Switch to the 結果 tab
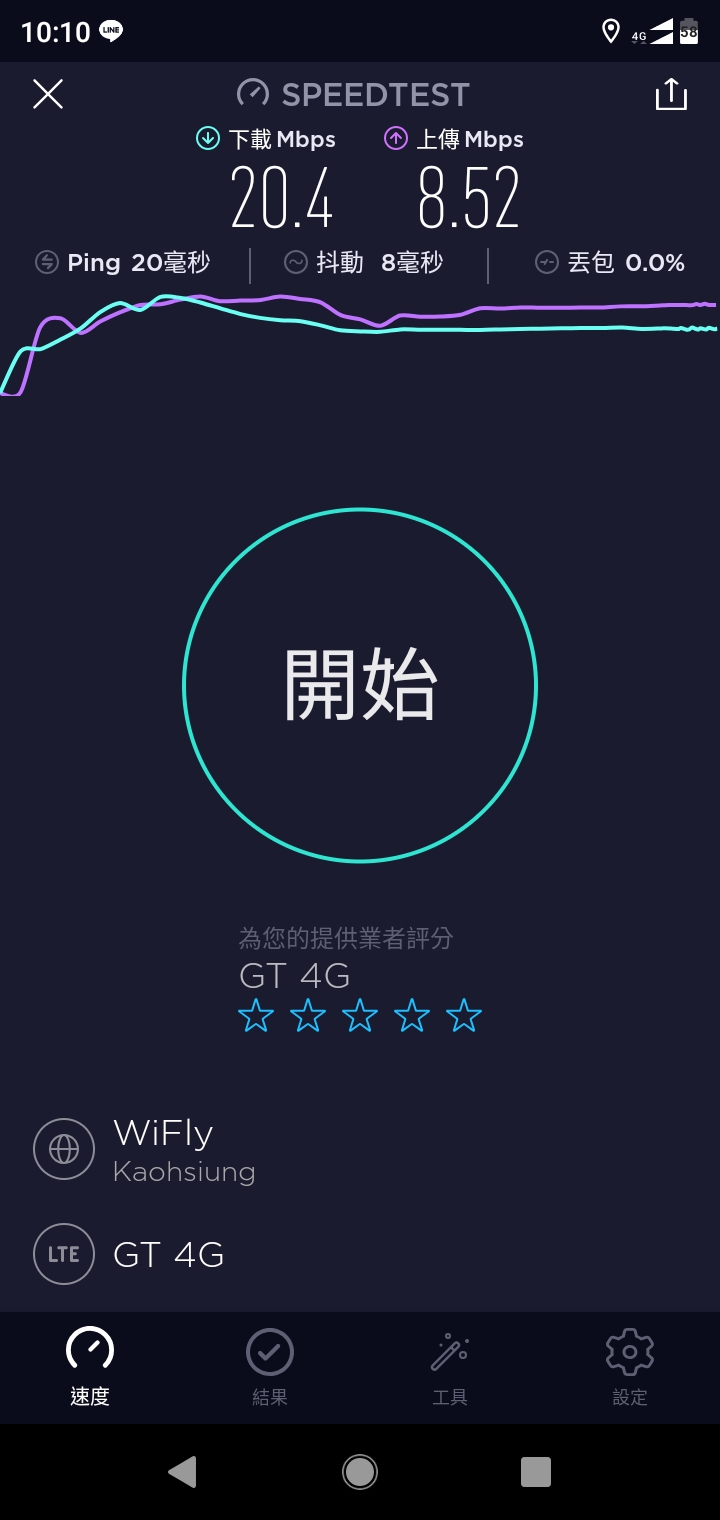The width and height of the screenshot is (720, 1520). point(270,1368)
